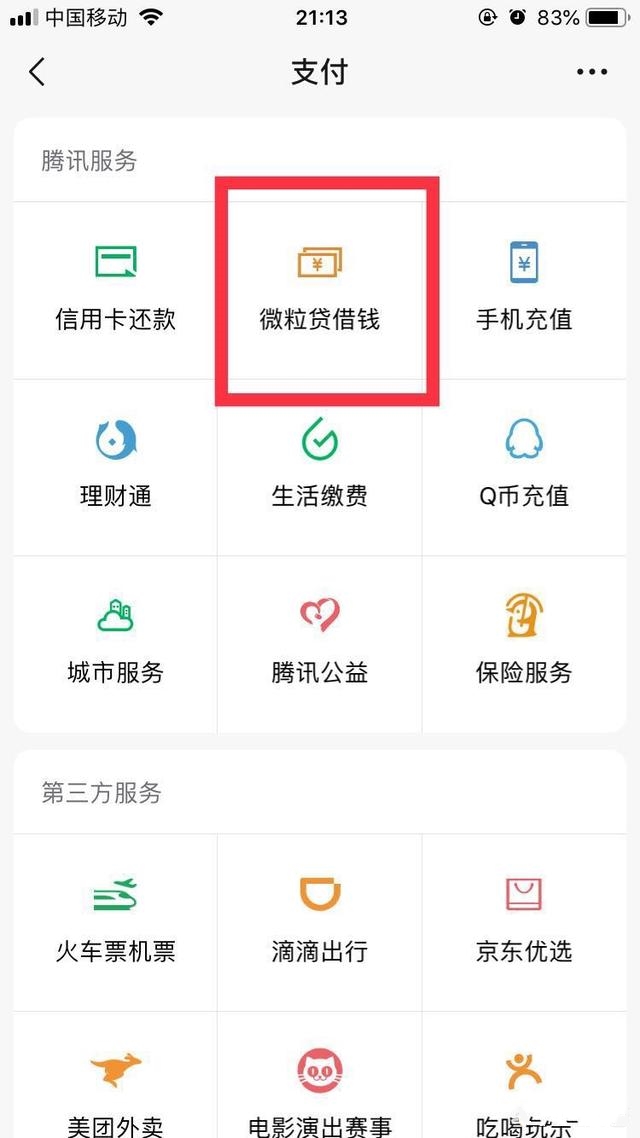Open 生活缴费 bill payment

click(x=320, y=466)
